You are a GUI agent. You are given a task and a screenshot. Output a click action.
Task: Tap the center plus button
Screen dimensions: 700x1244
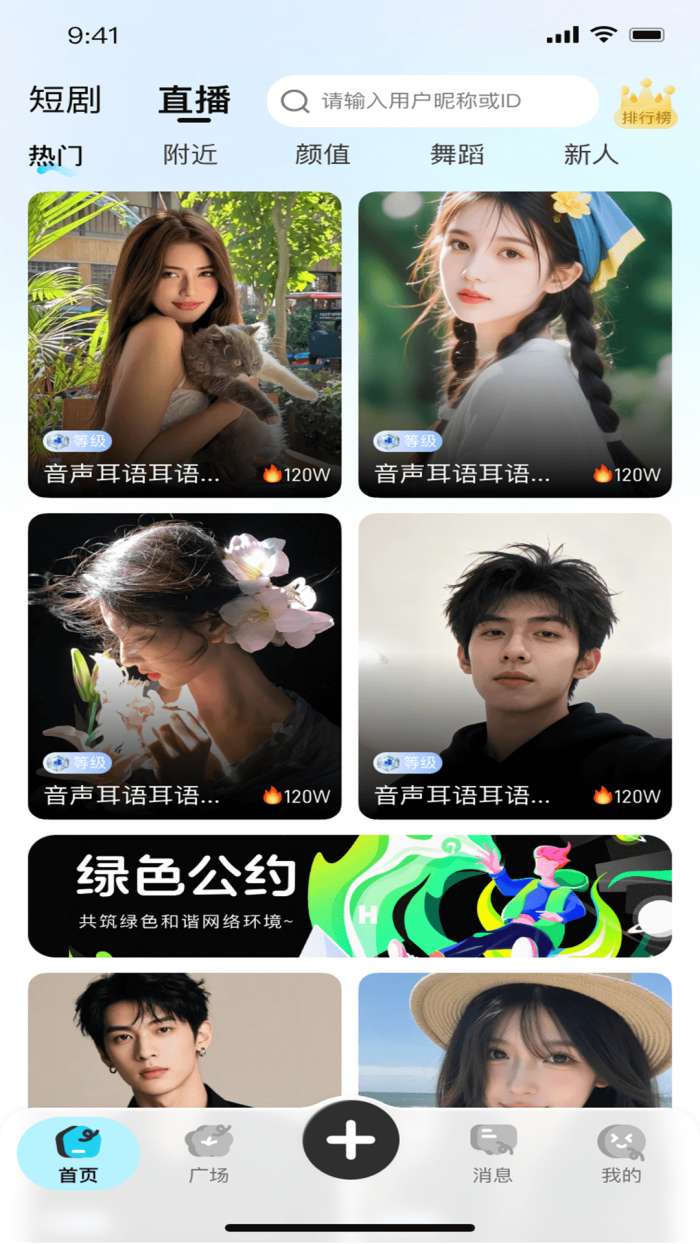(351, 1139)
